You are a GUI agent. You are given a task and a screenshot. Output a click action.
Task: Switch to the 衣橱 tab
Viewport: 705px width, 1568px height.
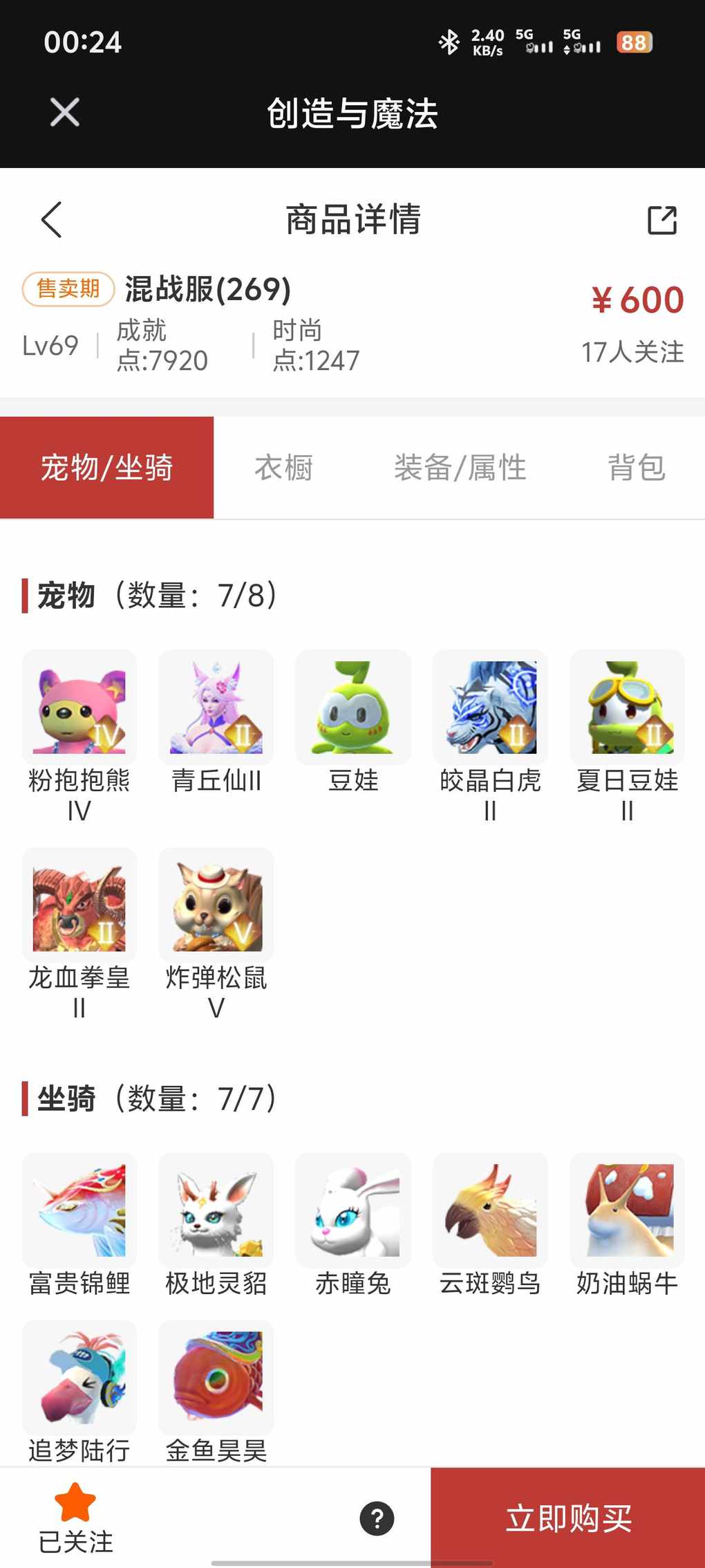tap(283, 468)
